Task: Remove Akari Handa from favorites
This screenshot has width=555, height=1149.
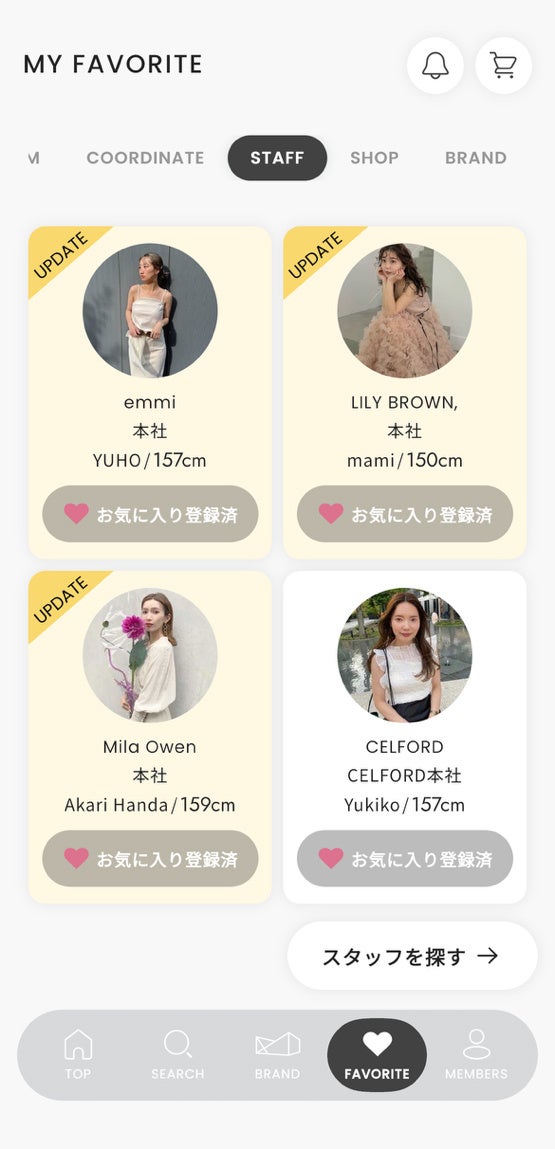Action: pyautogui.click(x=150, y=858)
